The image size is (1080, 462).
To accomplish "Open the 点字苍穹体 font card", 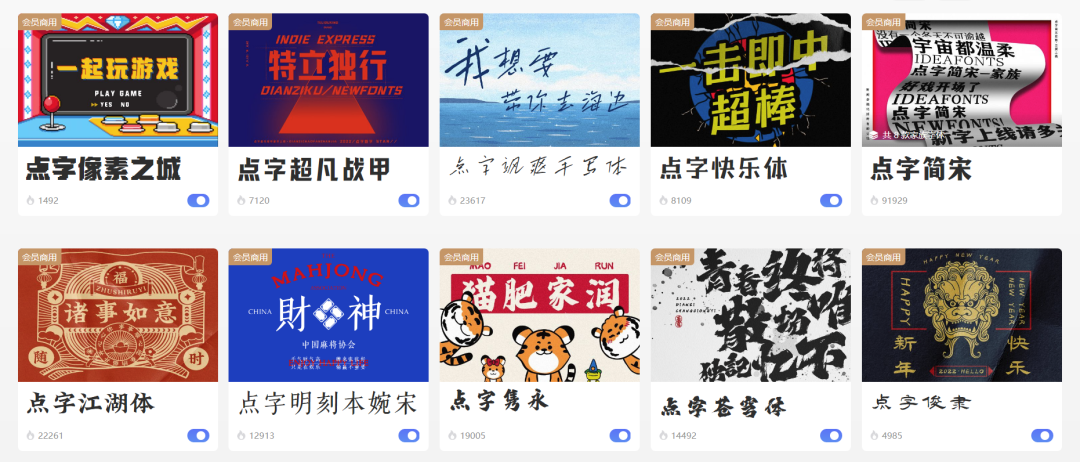I will [x=750, y=315].
